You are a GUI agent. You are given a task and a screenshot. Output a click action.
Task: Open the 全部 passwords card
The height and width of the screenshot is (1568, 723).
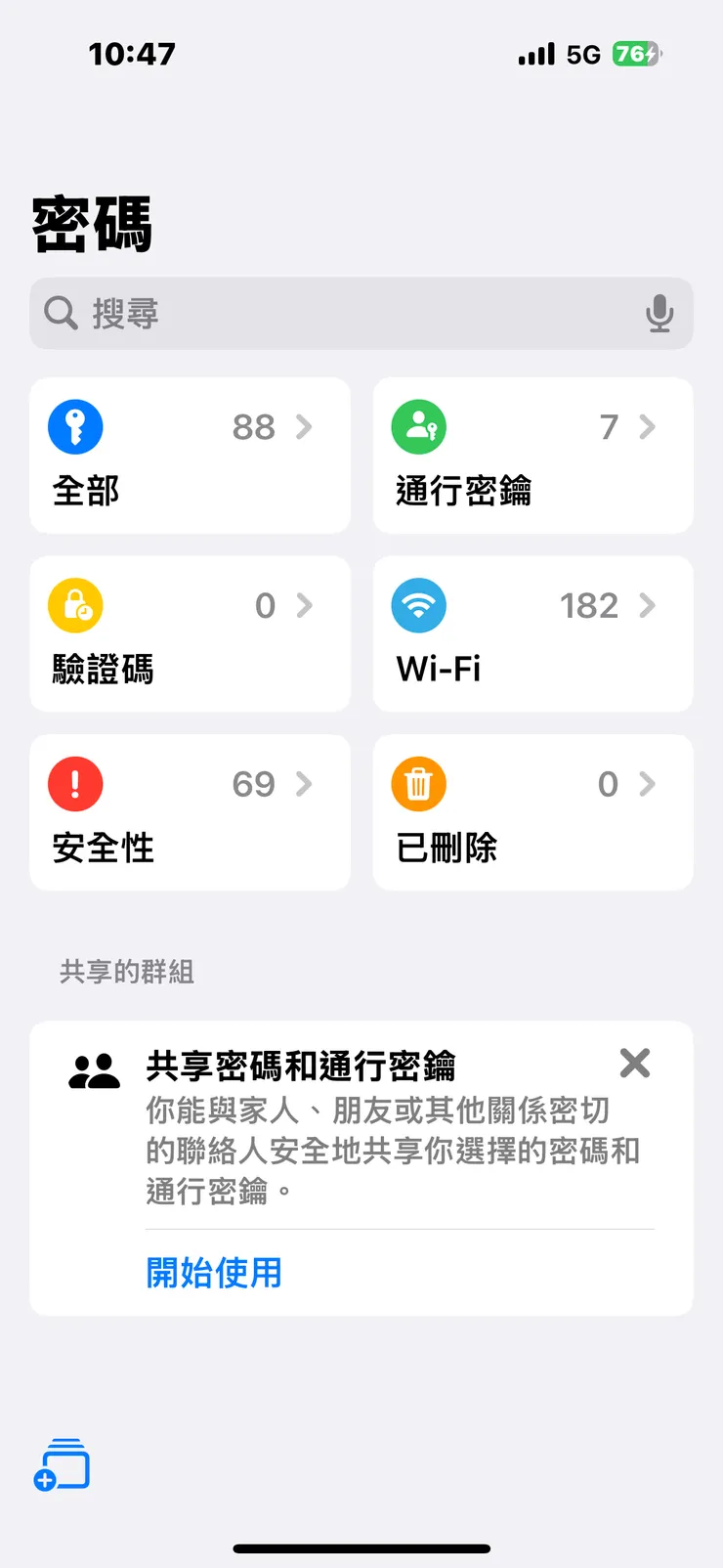(x=190, y=456)
